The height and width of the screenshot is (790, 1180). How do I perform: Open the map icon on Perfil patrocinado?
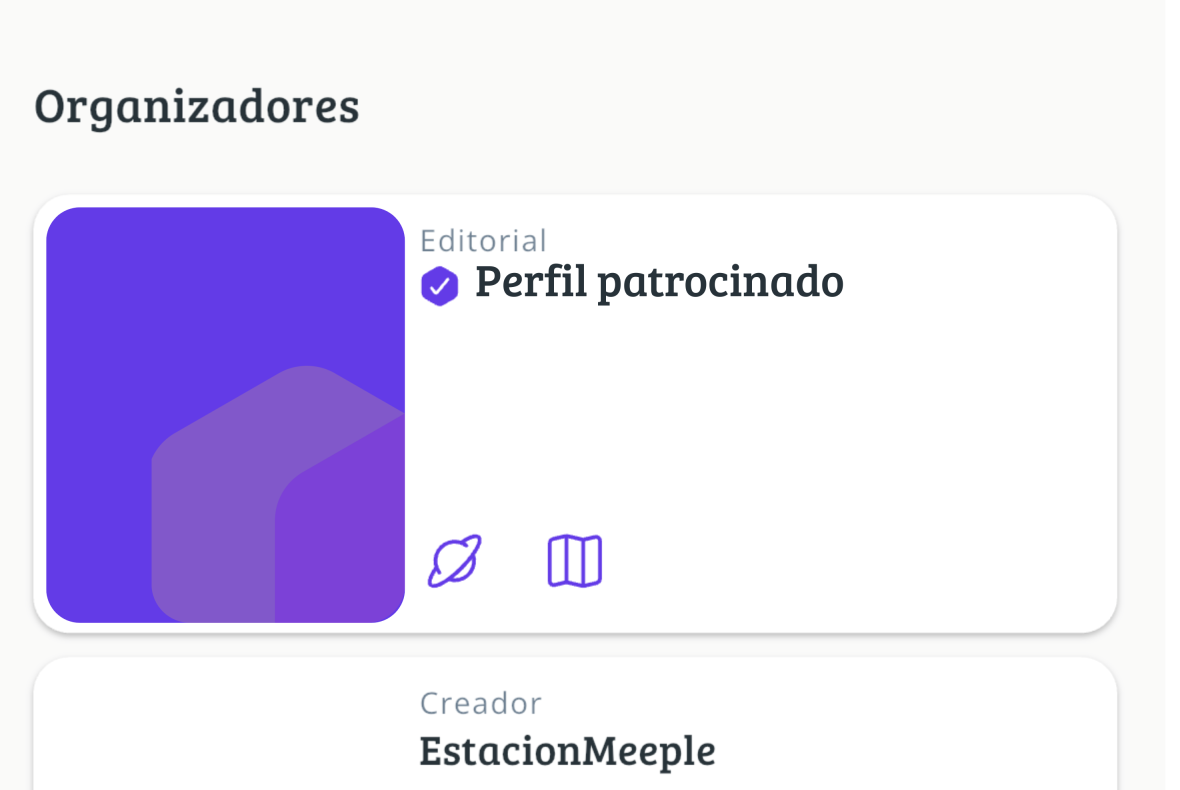tap(575, 561)
